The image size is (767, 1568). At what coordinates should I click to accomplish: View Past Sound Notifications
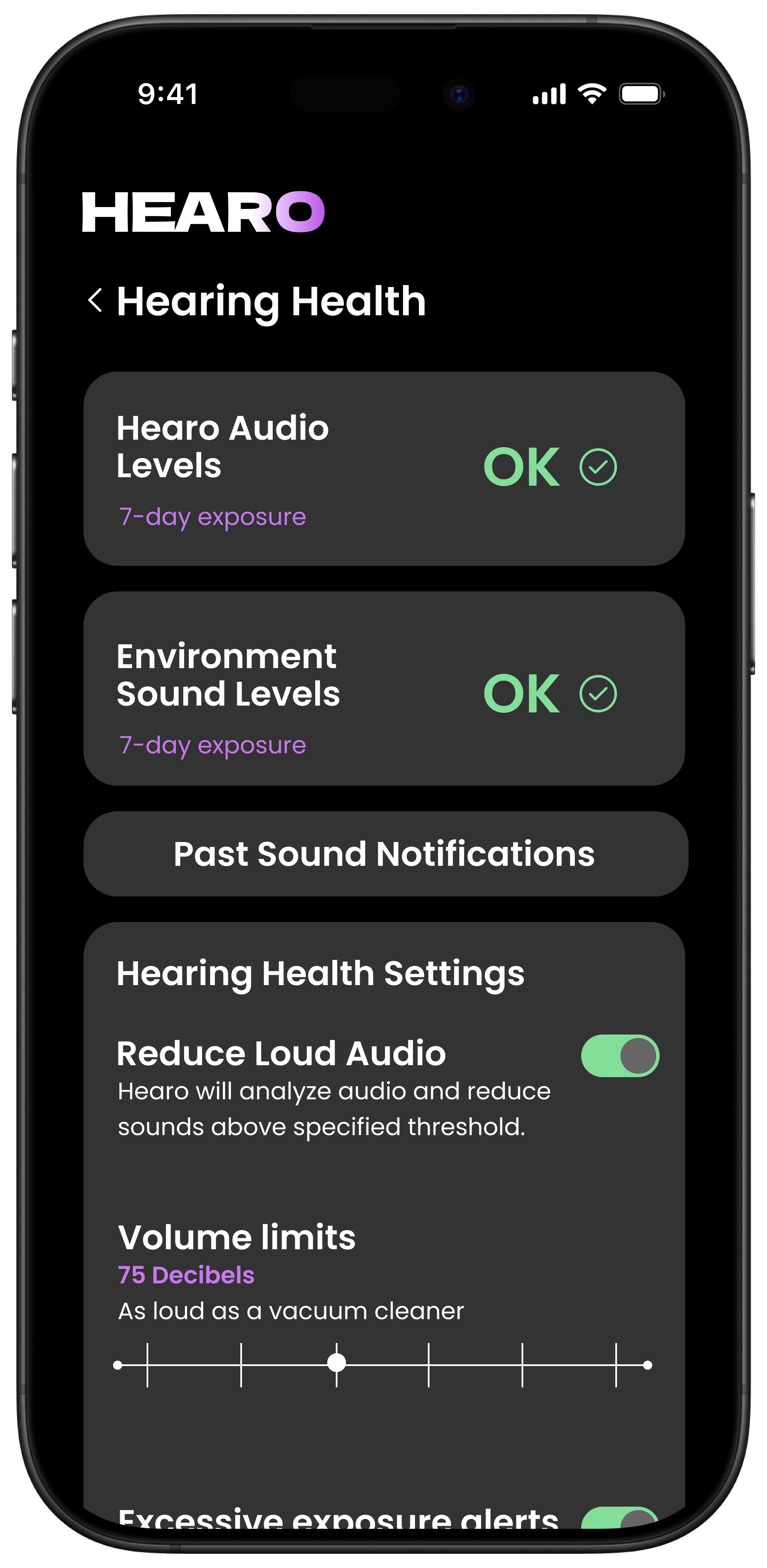(x=385, y=853)
